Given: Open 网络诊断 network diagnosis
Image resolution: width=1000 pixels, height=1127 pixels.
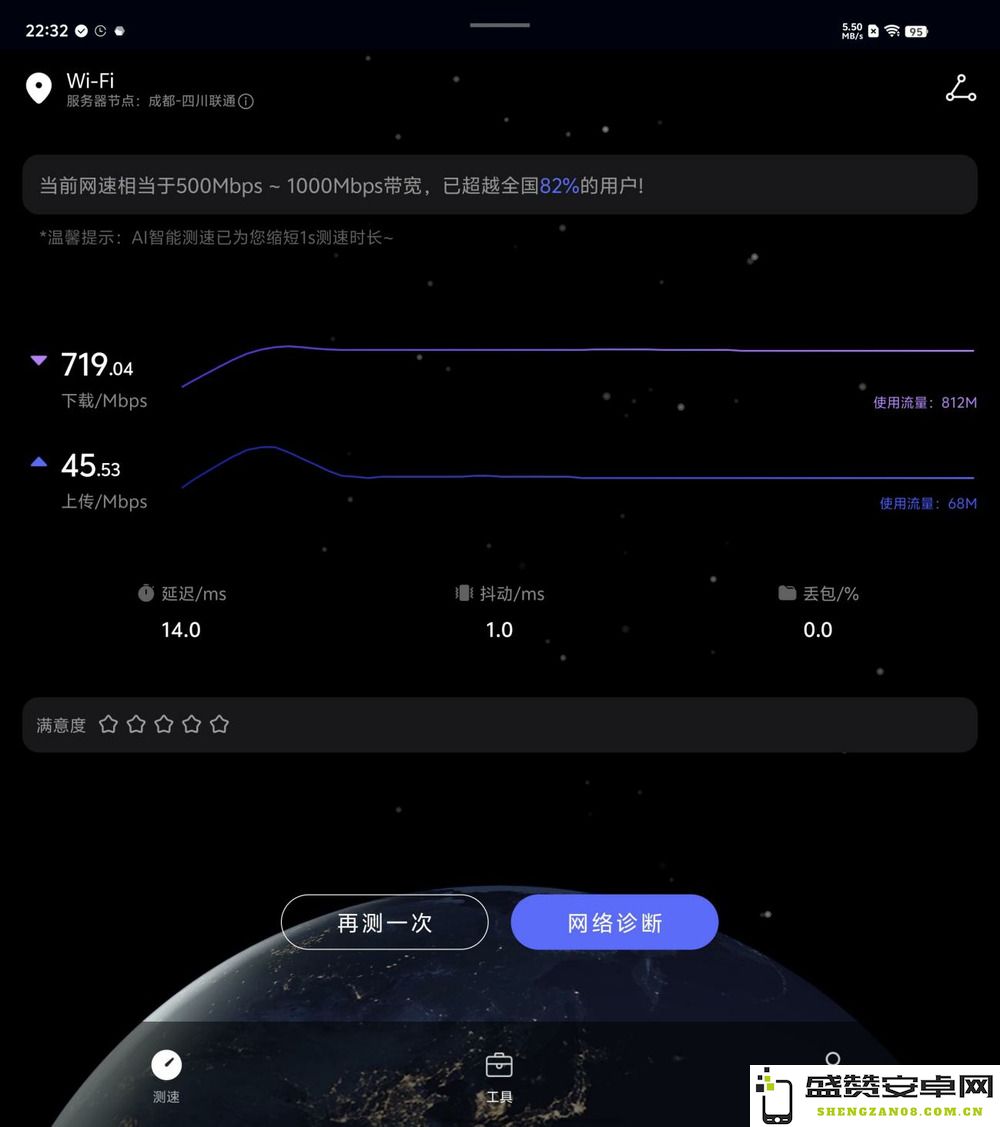Looking at the screenshot, I should point(614,922).
